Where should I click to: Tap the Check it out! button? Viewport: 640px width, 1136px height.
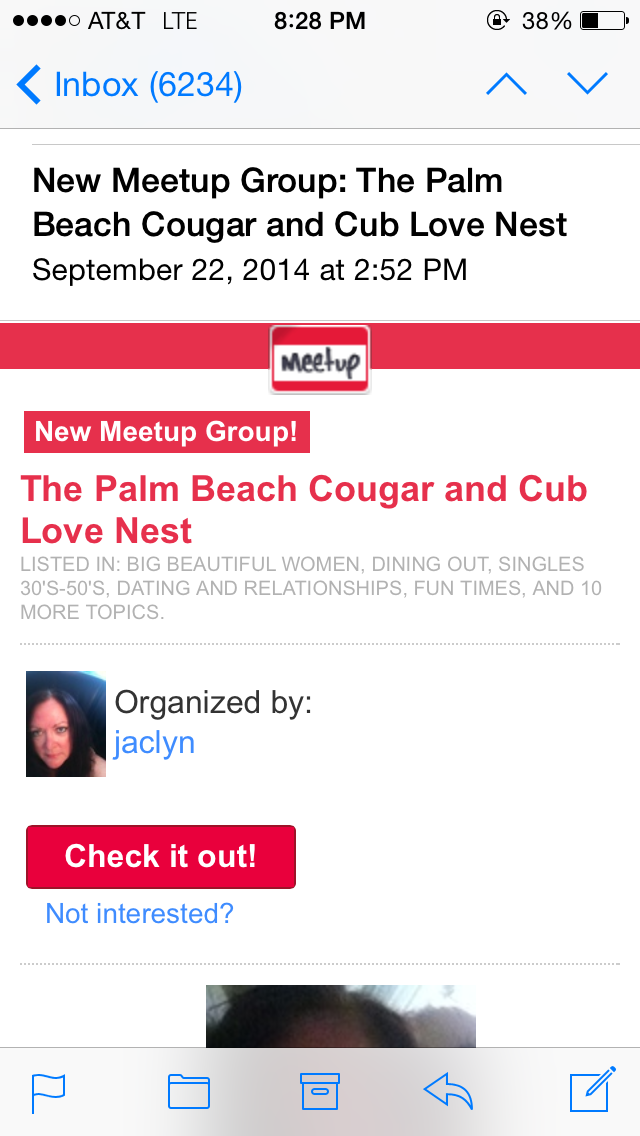tap(161, 856)
